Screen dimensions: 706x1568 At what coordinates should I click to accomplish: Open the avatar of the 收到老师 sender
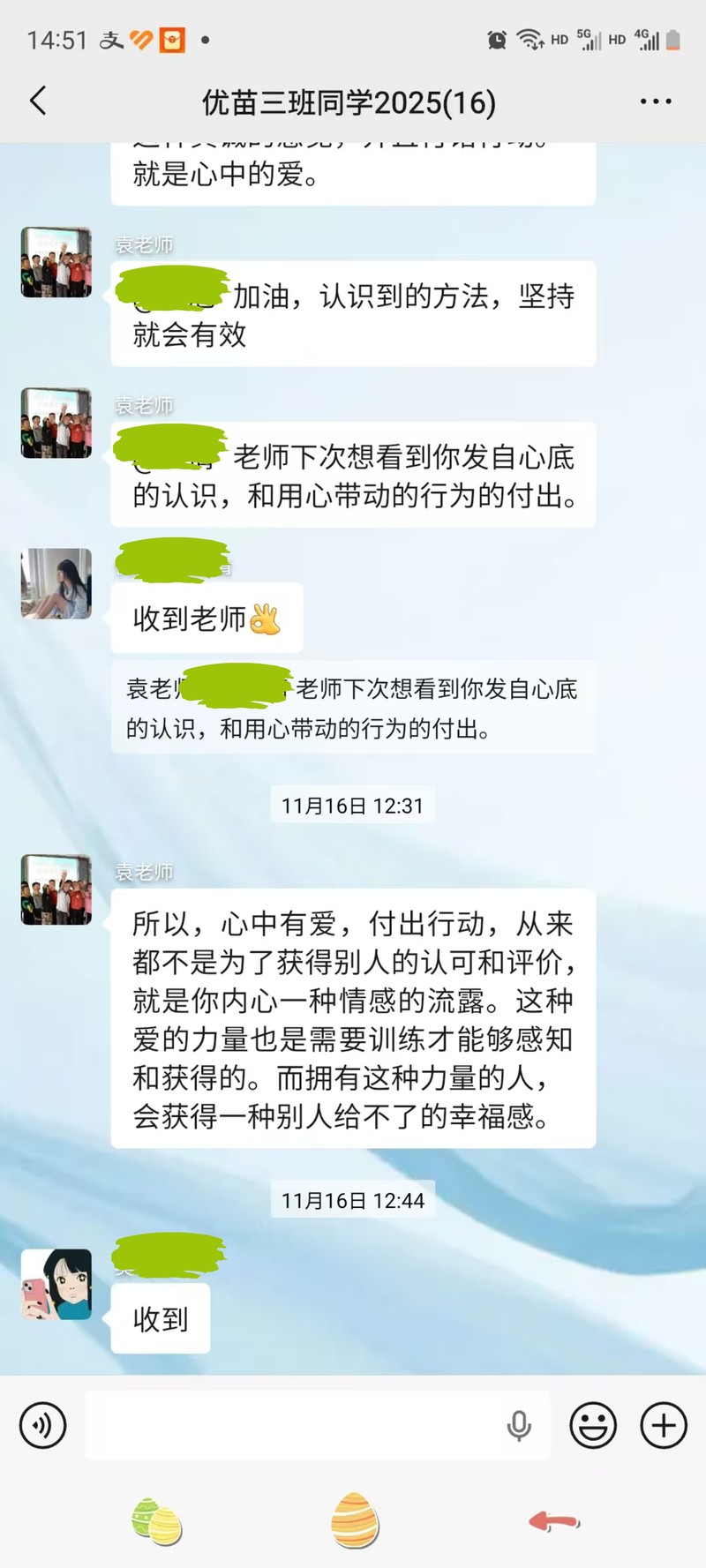56,583
